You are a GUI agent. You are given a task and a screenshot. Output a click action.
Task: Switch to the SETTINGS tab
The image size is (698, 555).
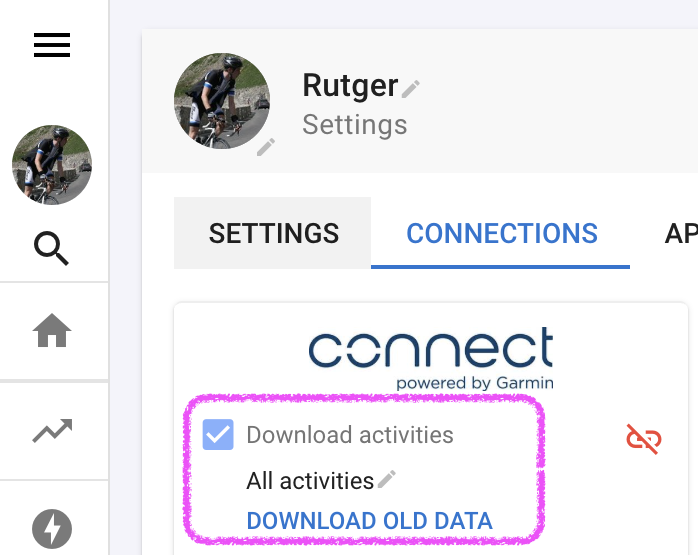tap(272, 233)
